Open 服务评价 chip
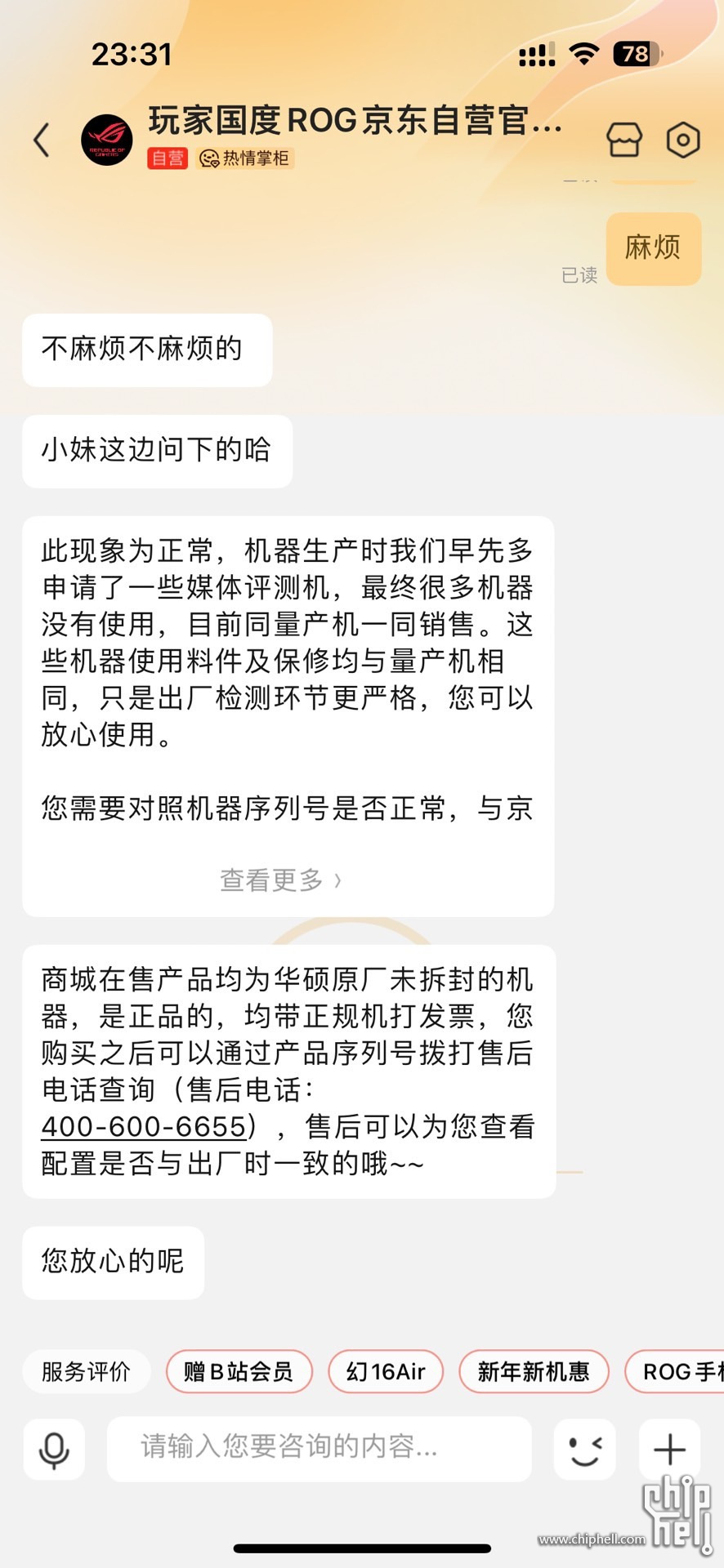The width and height of the screenshot is (724, 1568). coord(86,1372)
